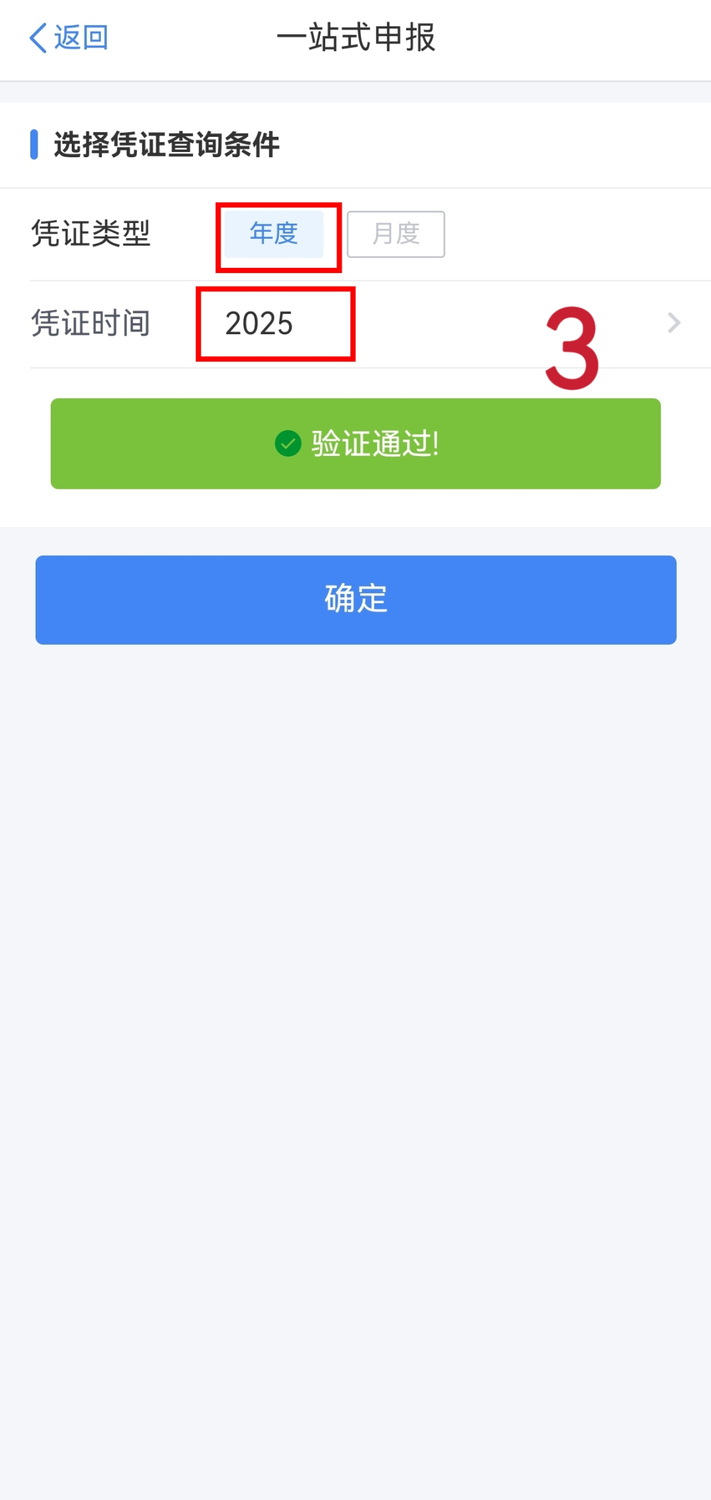
Task: Select the 年度 voucher type
Action: click(273, 234)
